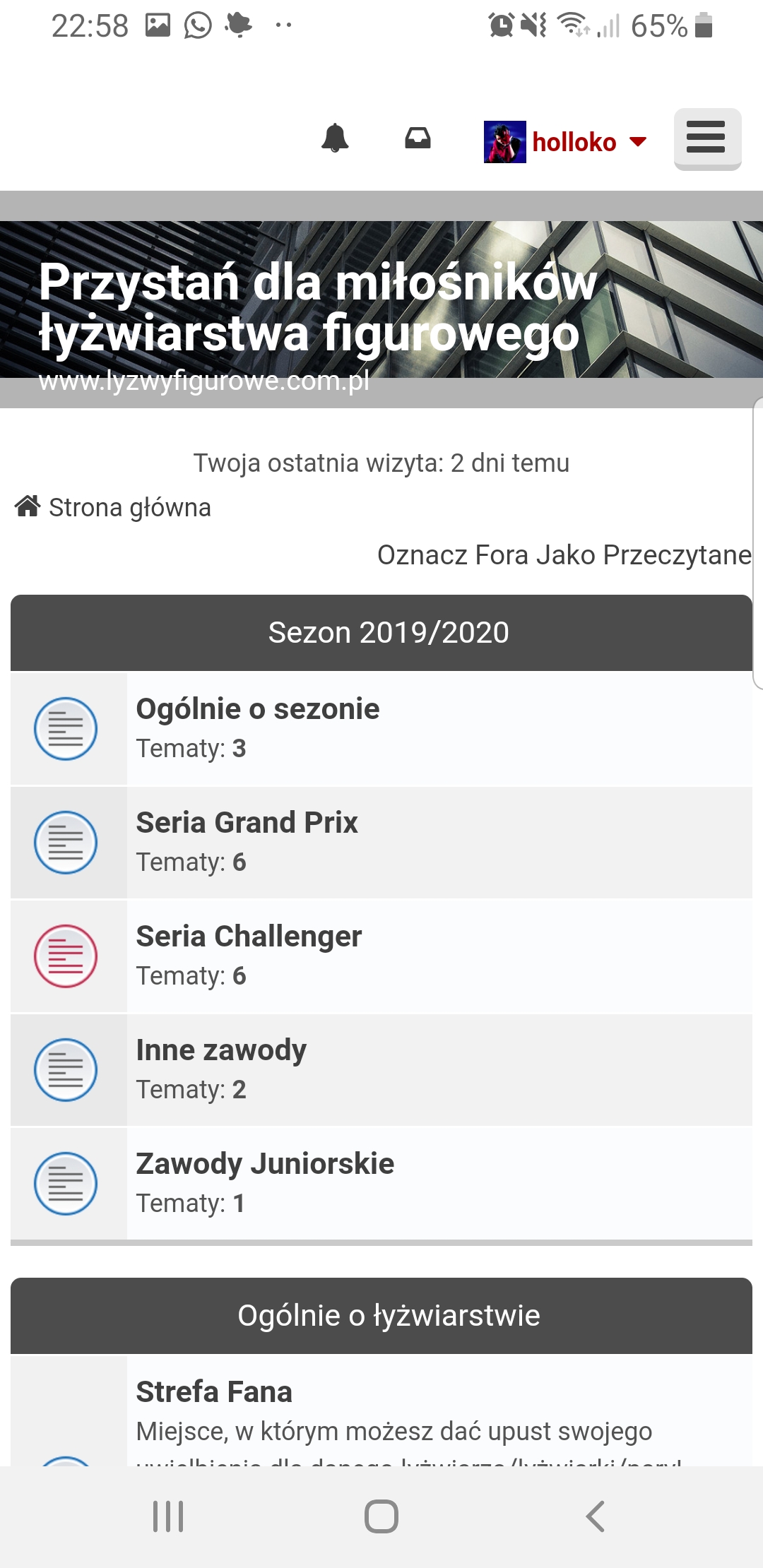Viewport: 763px width, 1568px height.
Task: Open the private messages inbox icon
Action: coord(418,138)
